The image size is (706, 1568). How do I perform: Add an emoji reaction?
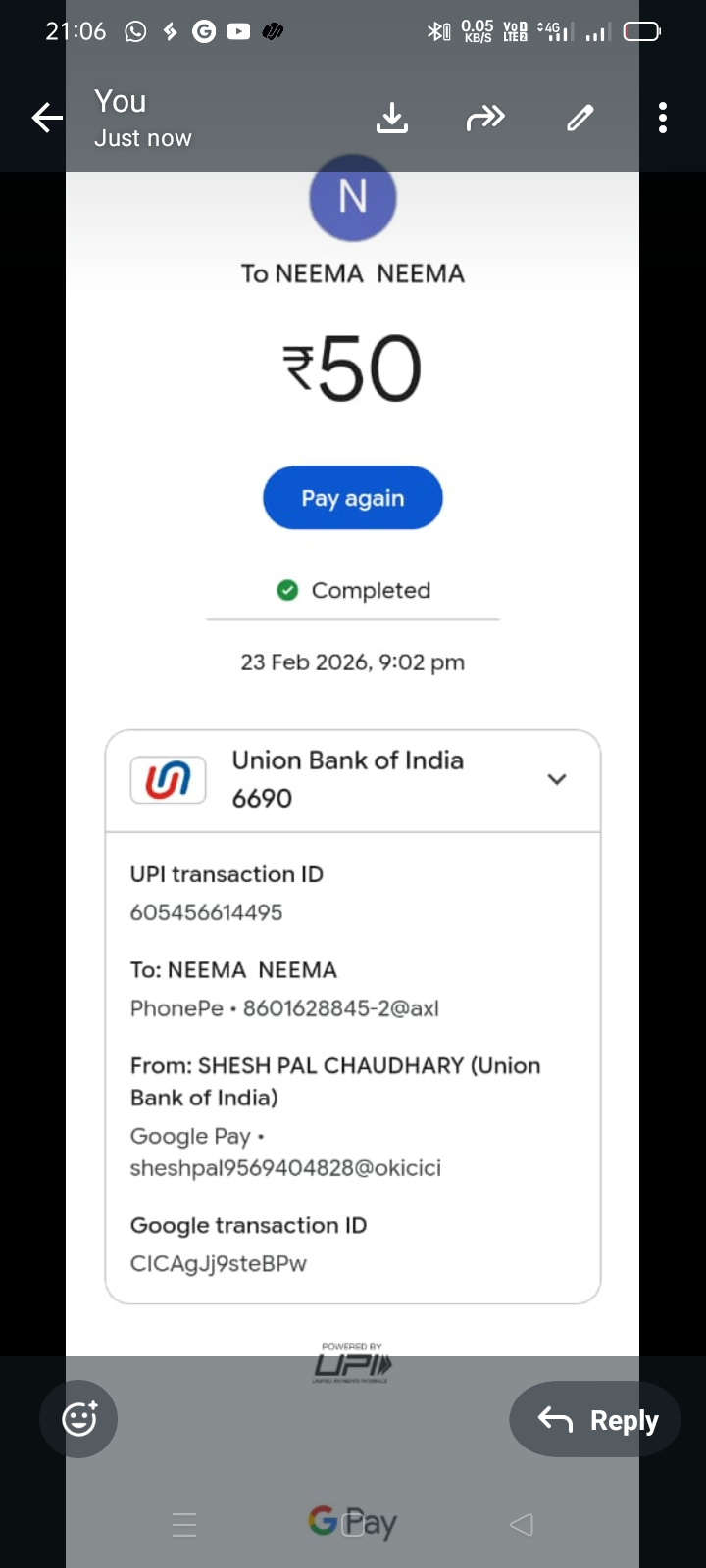[x=78, y=1418]
